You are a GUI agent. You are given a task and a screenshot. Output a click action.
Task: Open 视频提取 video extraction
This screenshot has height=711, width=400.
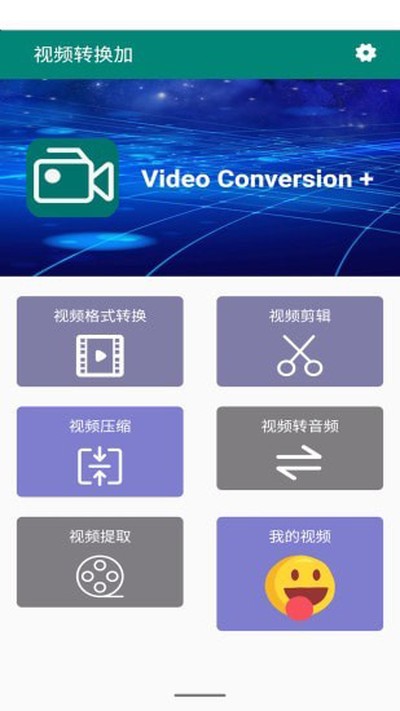point(100,562)
